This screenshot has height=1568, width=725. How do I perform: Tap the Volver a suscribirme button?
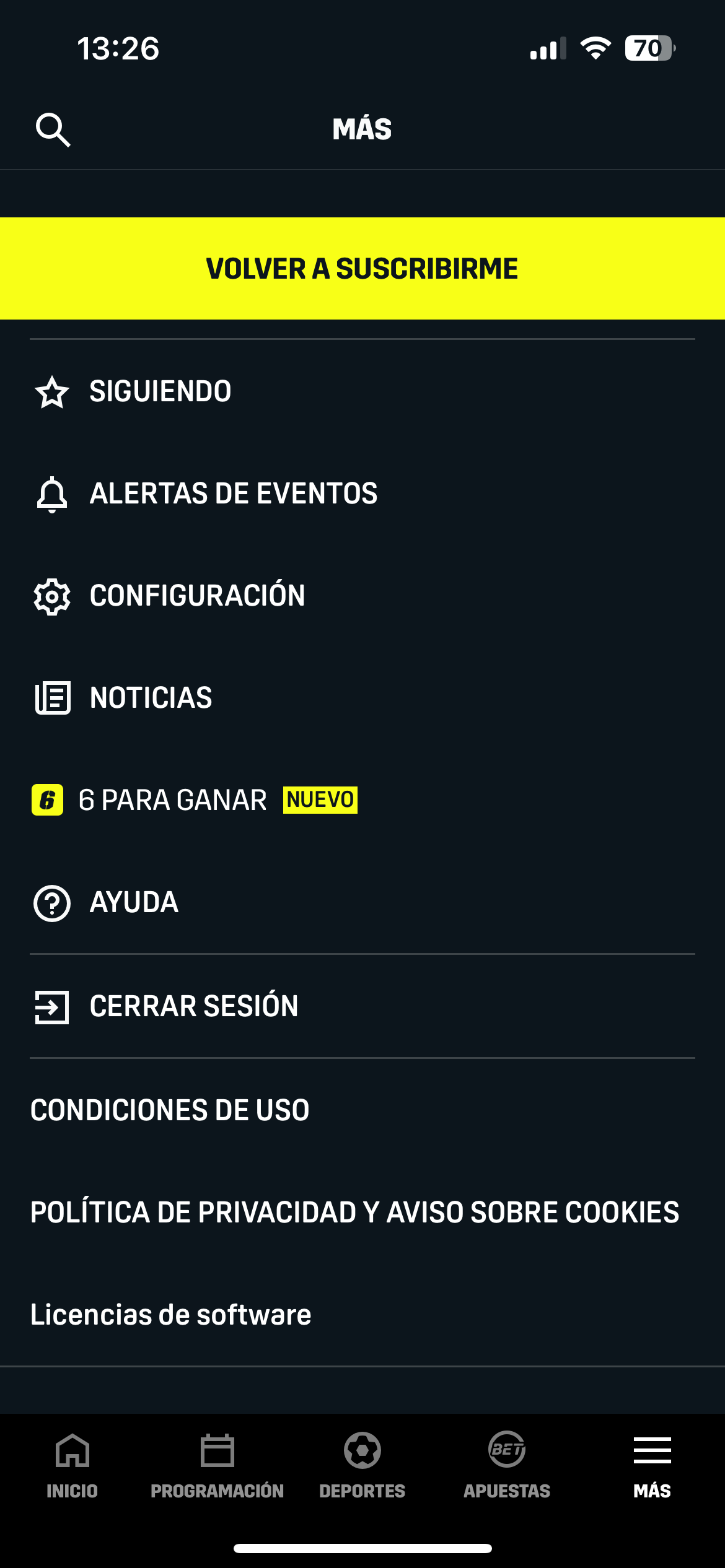[x=362, y=268]
